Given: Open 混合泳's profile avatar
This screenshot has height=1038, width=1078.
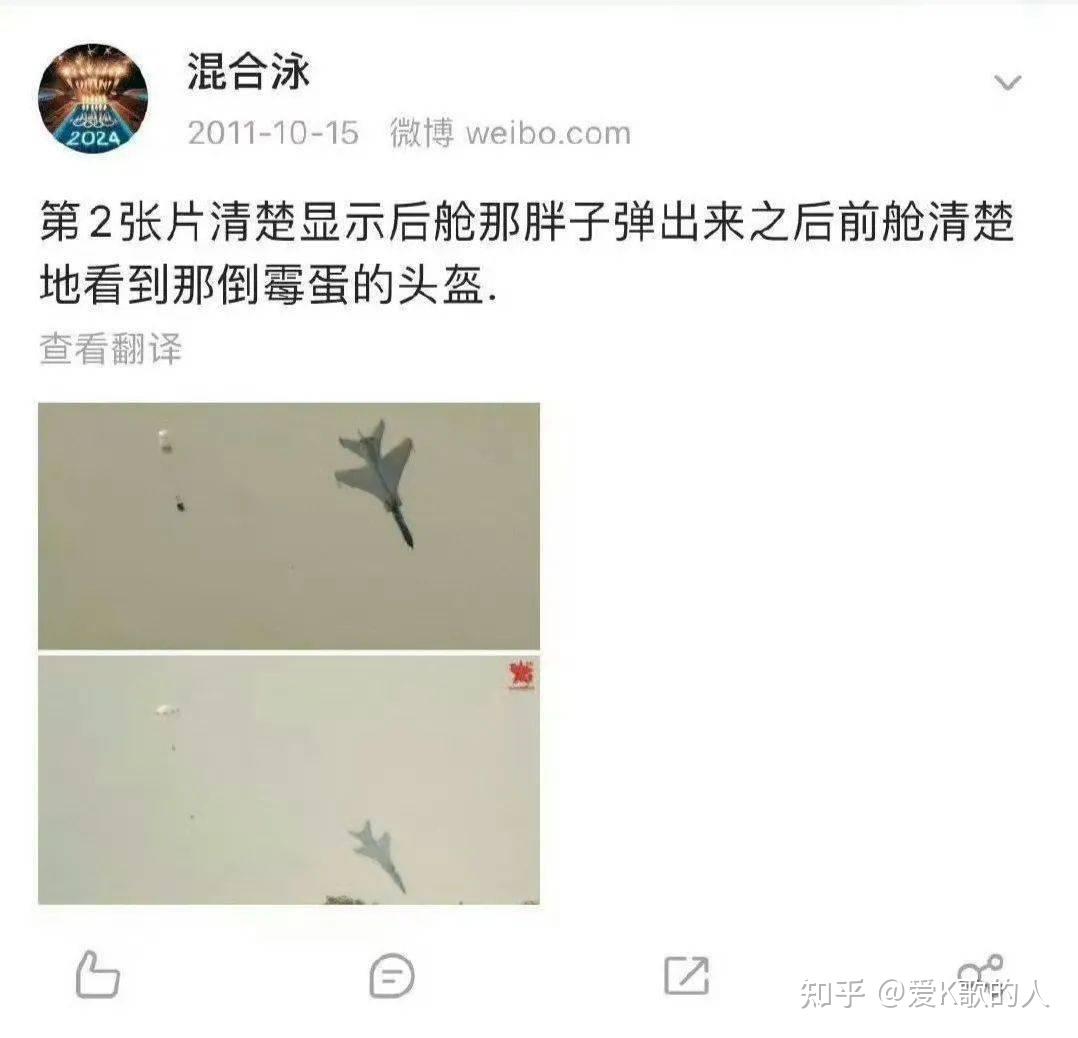Looking at the screenshot, I should pyautogui.click(x=92, y=97).
